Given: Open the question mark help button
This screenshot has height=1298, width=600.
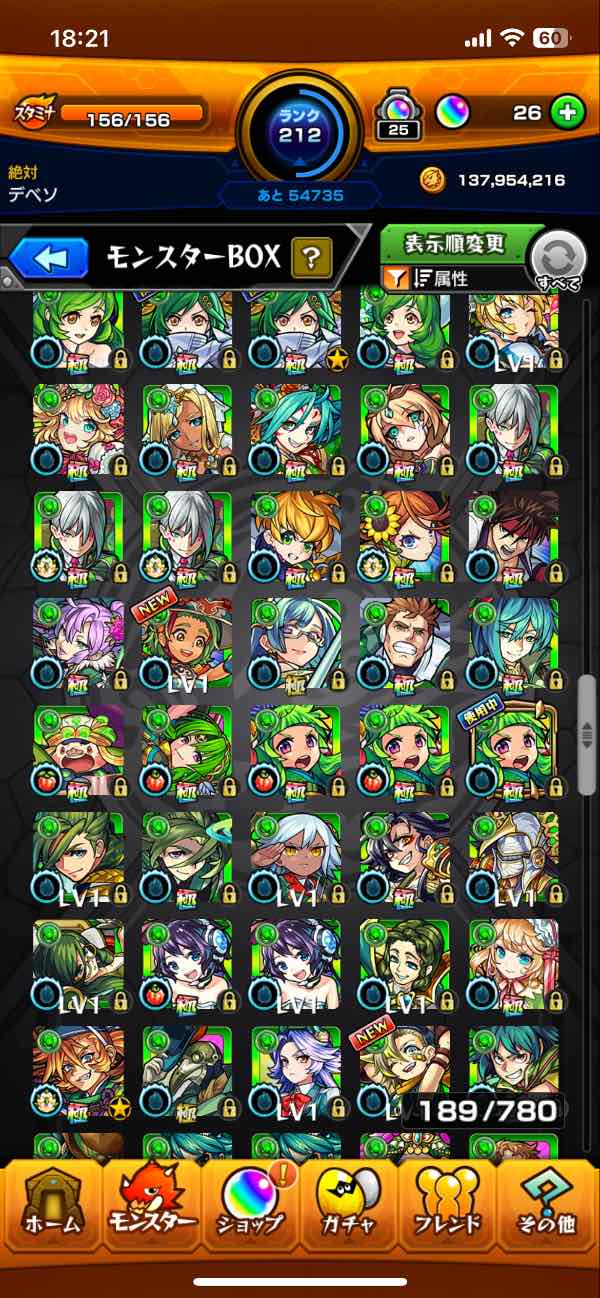Looking at the screenshot, I should pyautogui.click(x=311, y=259).
